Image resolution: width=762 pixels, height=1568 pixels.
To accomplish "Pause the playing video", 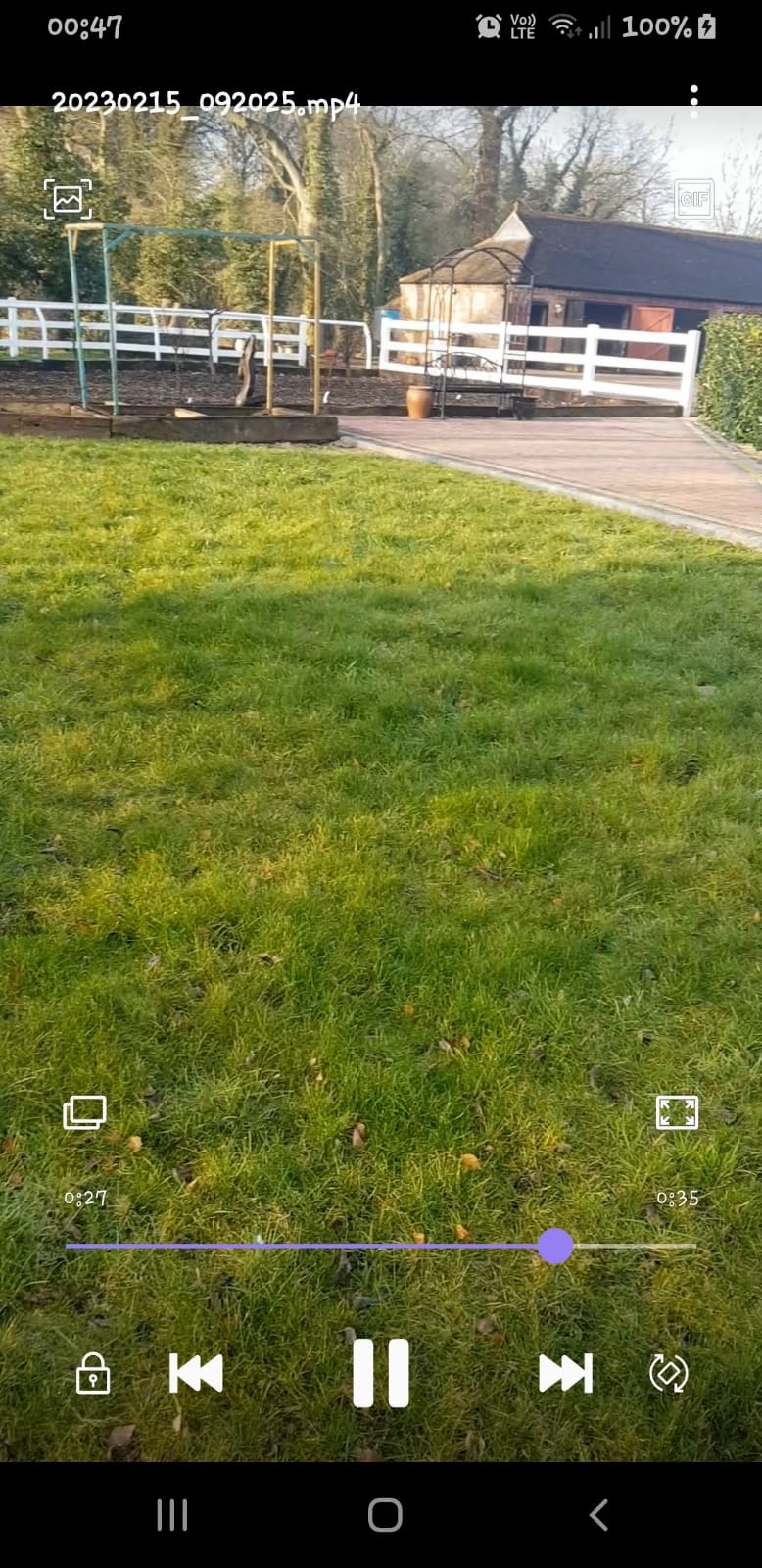I will click(381, 1373).
